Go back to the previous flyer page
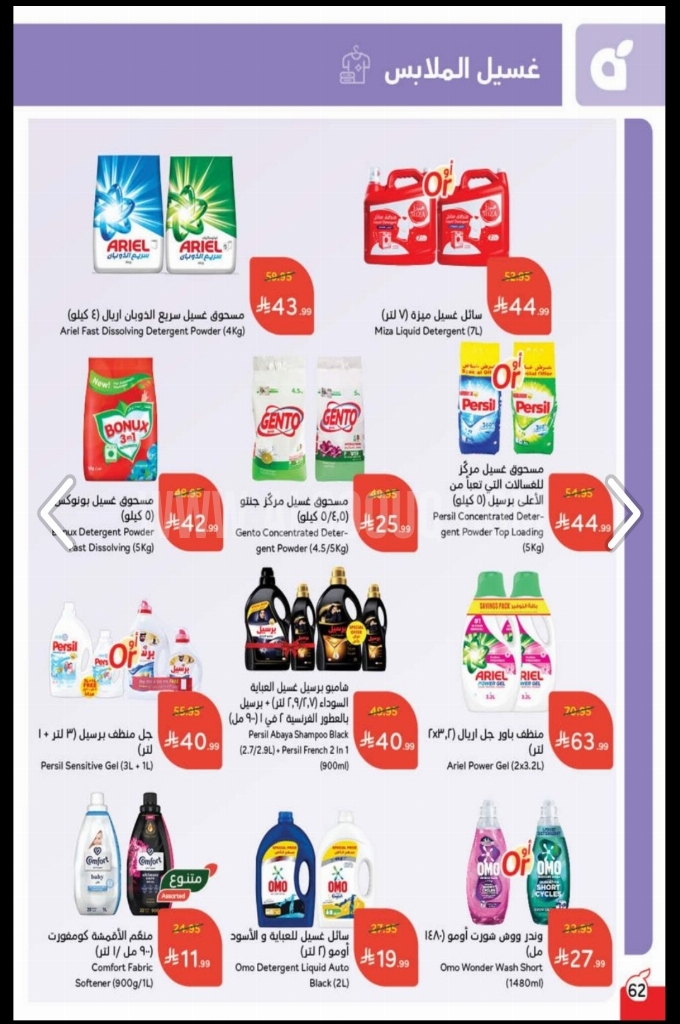 click(x=56, y=513)
